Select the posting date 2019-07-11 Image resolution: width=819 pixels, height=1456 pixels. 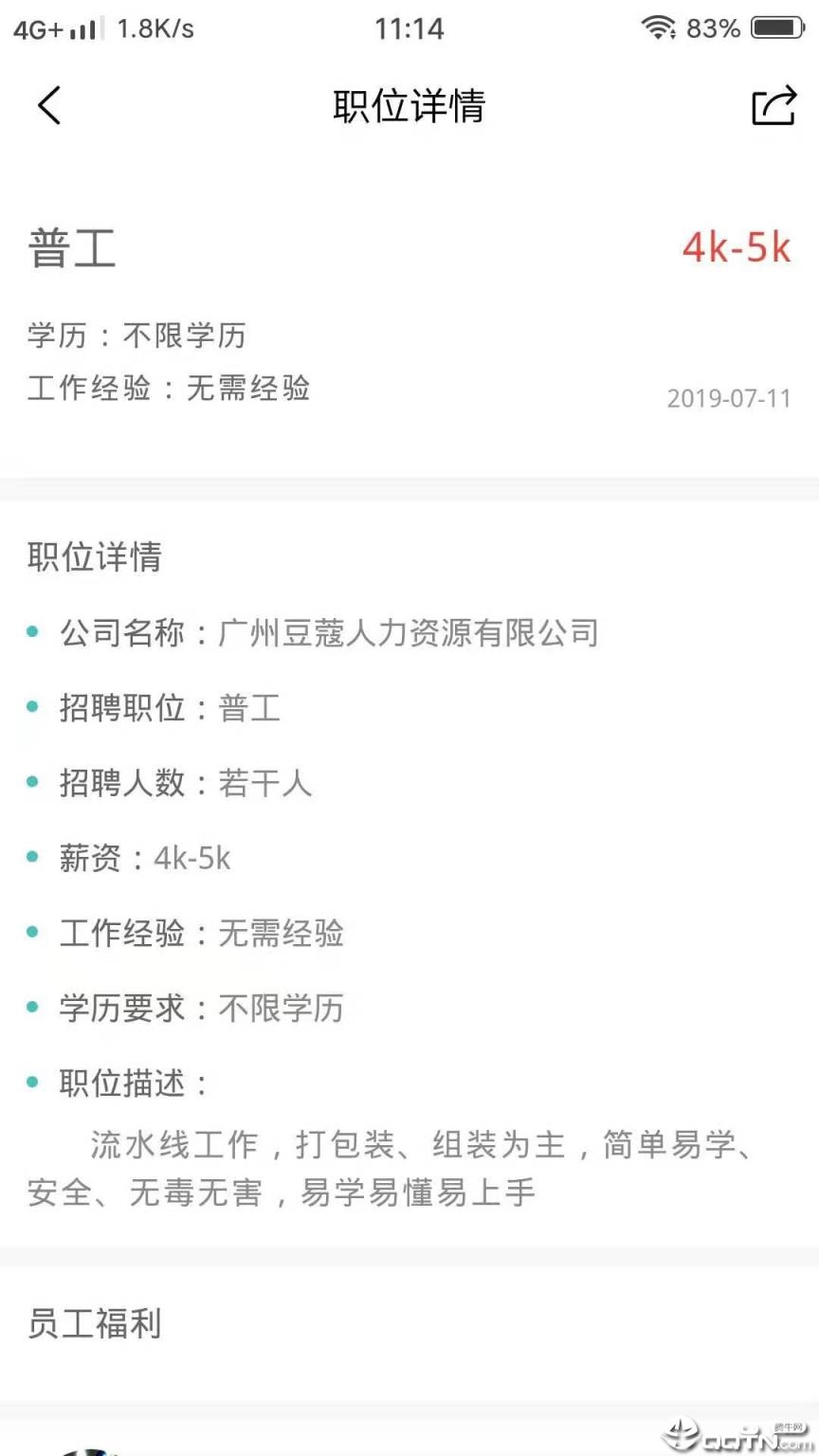point(728,398)
